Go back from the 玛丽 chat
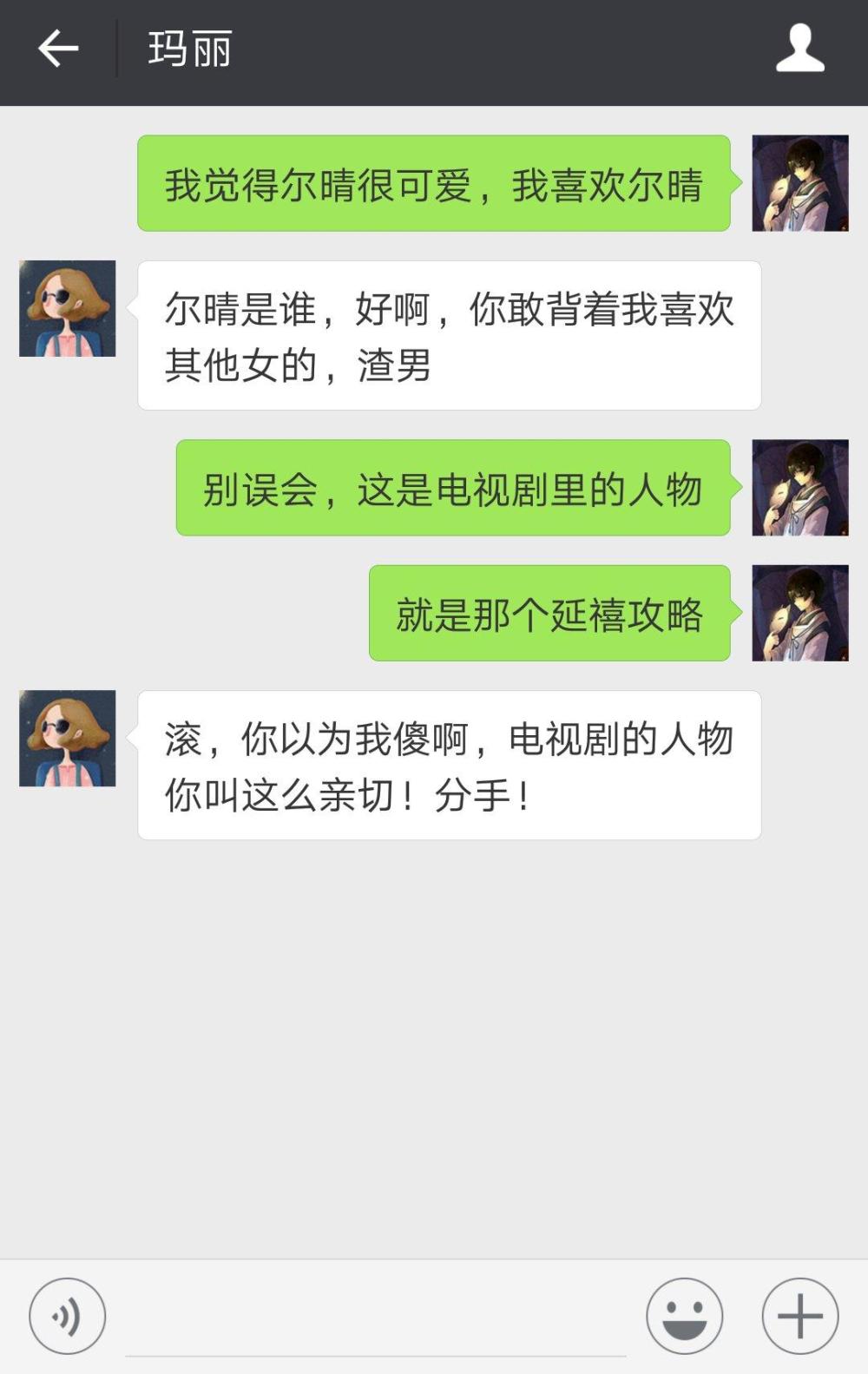 pos(58,49)
